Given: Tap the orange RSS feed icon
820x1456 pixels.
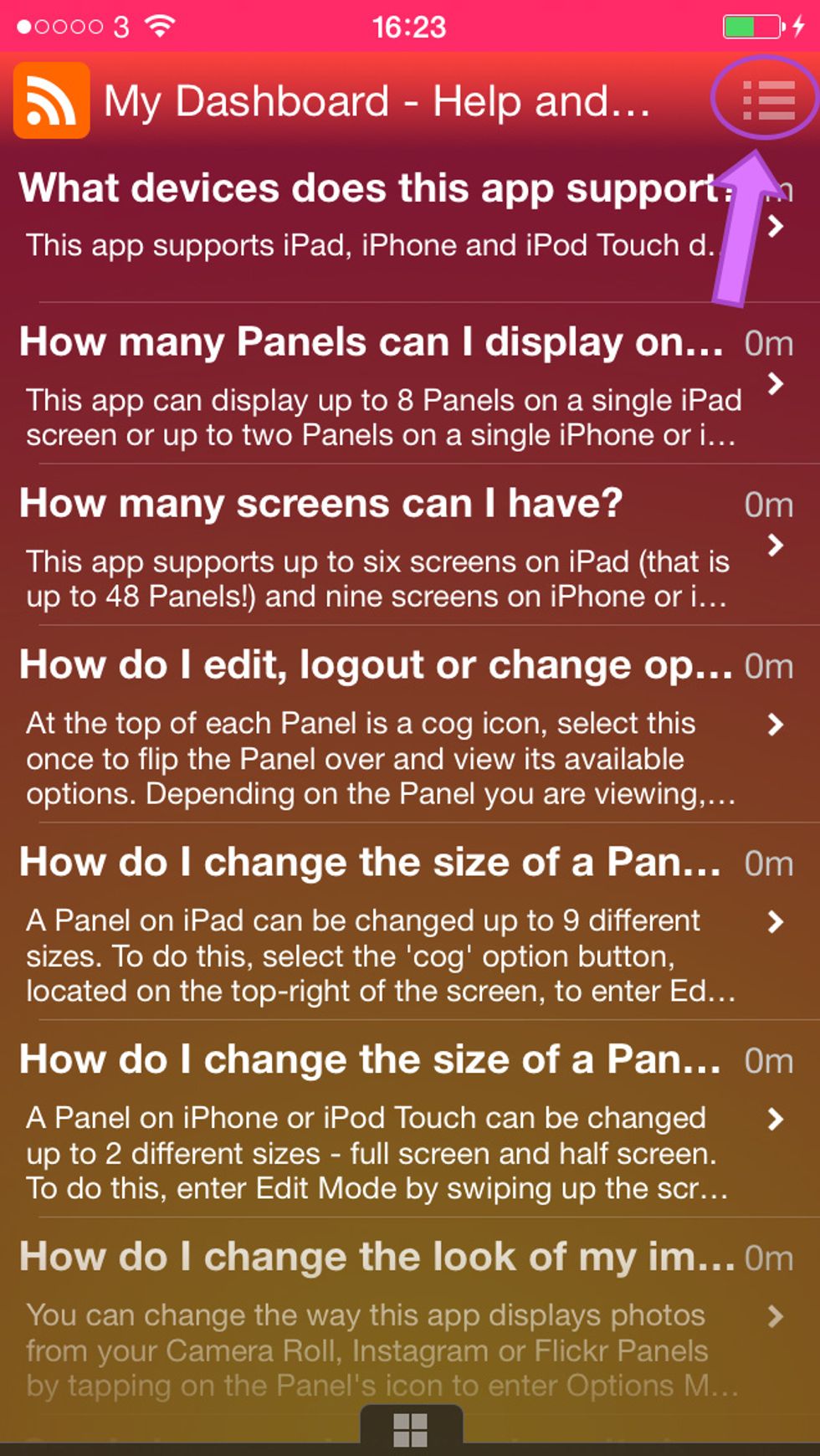Looking at the screenshot, I should [x=51, y=100].
